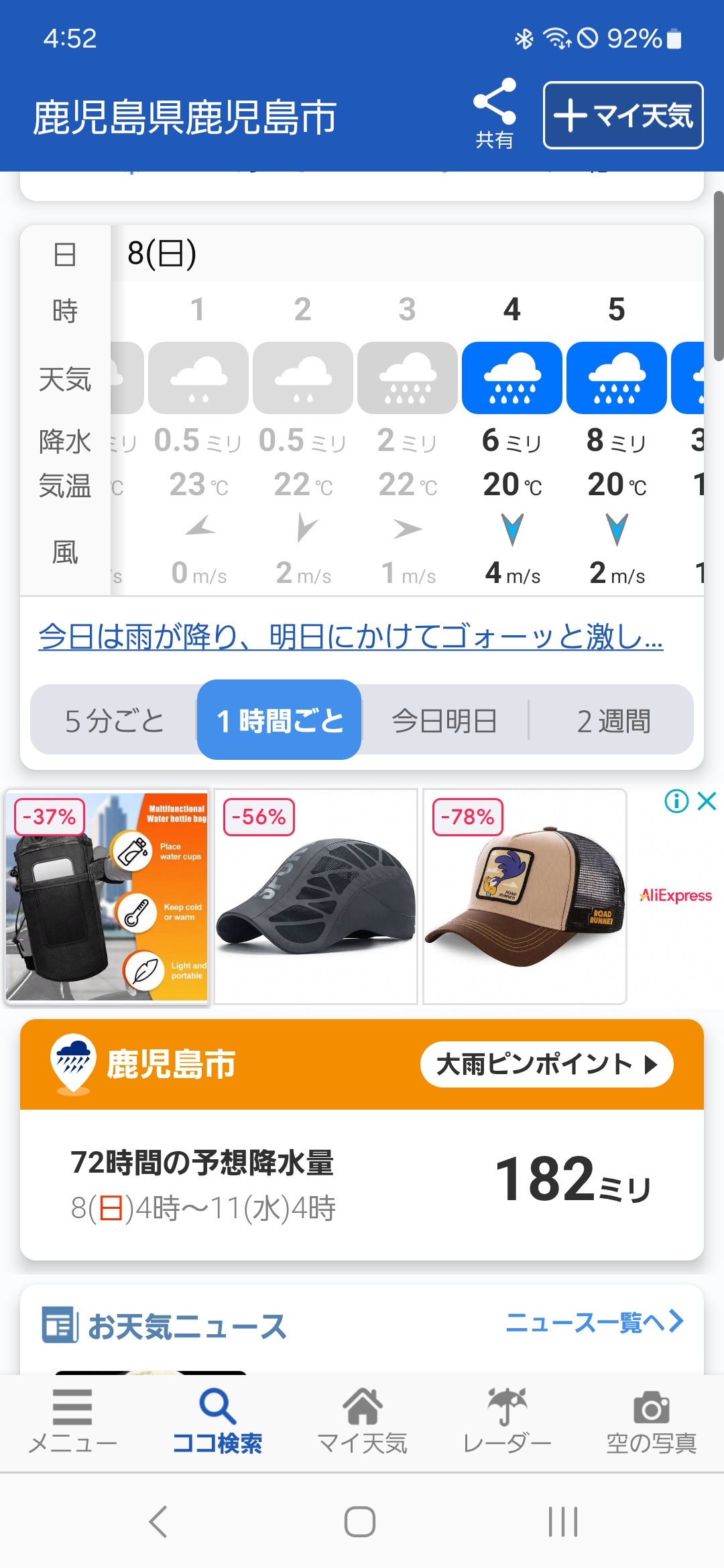
Task: Open the -78% Road Runner cap ad
Action: pos(525,897)
